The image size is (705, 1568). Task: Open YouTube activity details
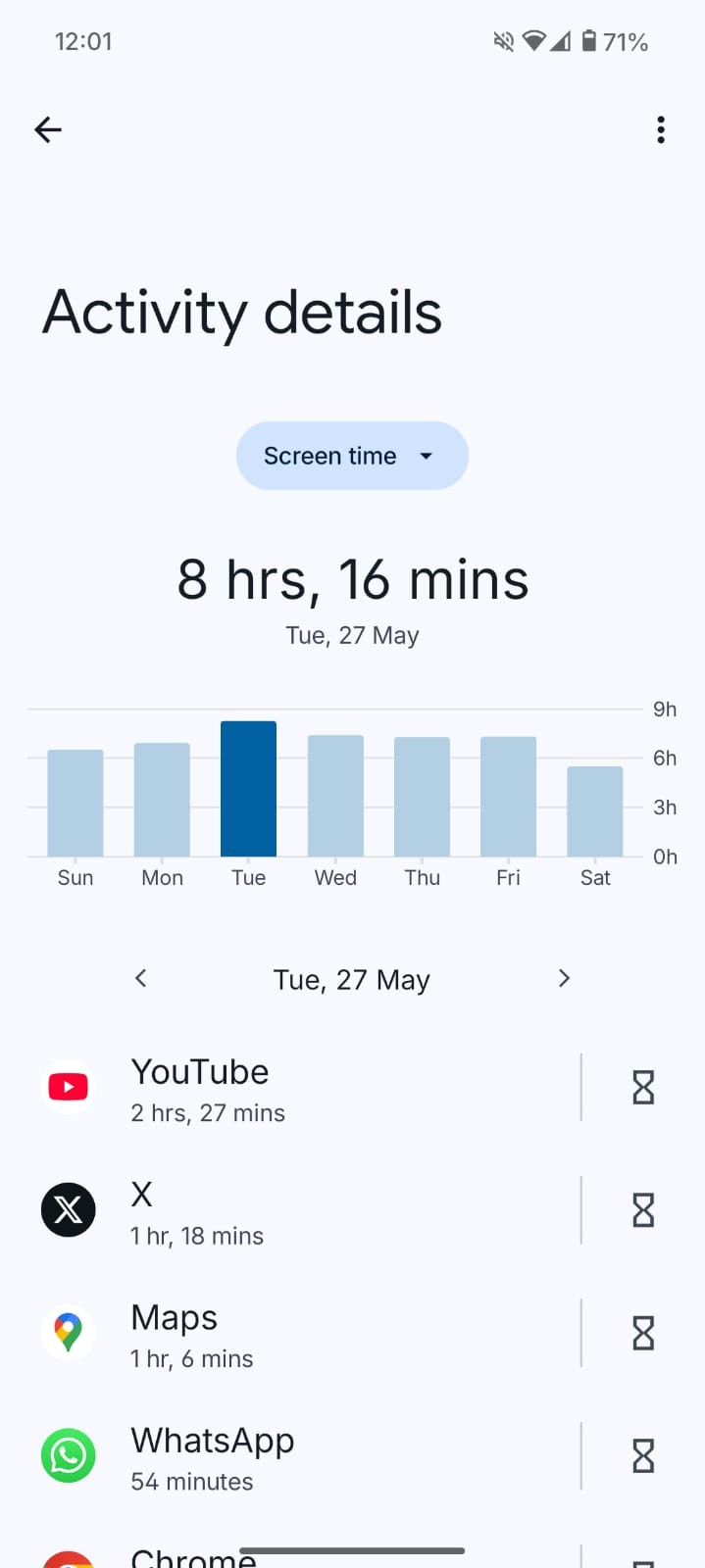pos(294,1088)
